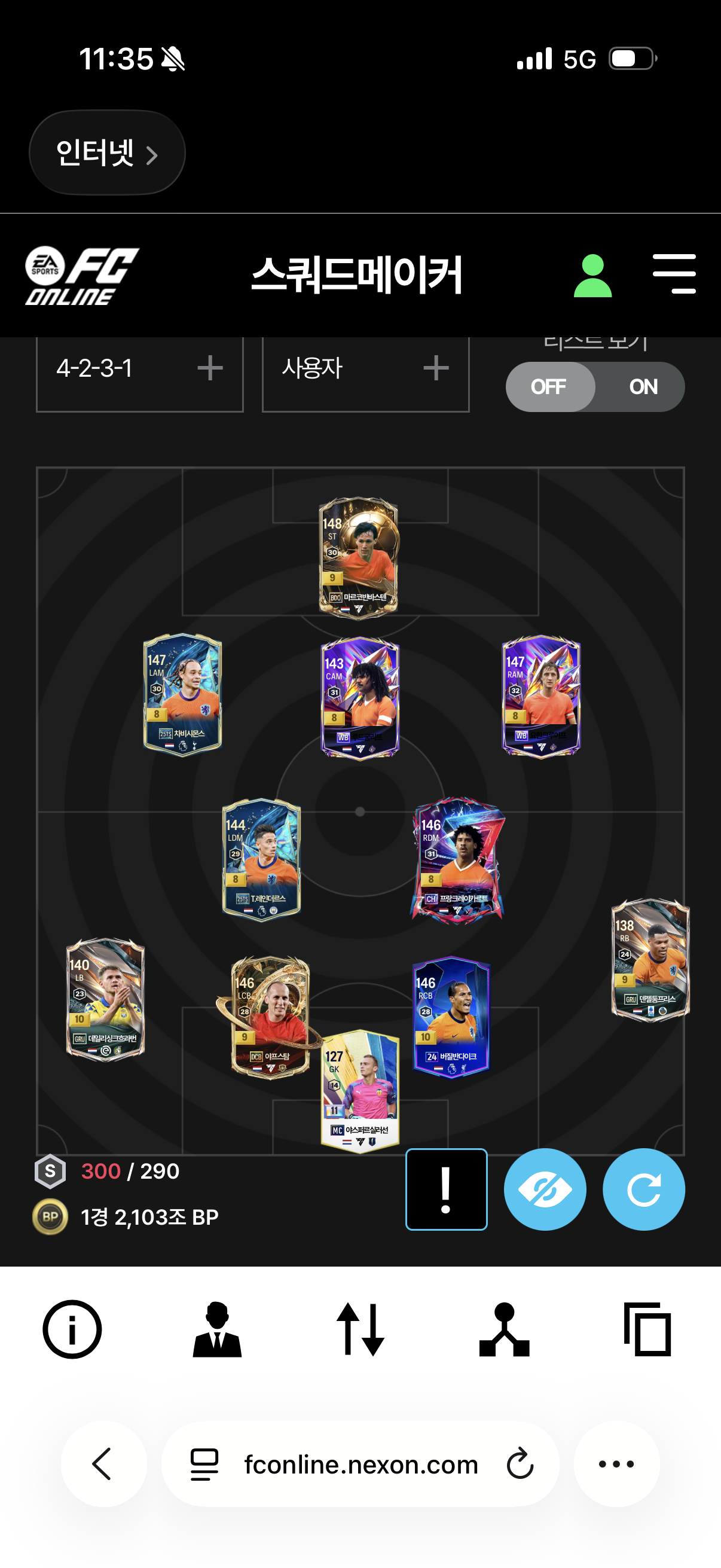Select the CAM player card rated 143
Viewport: 721px width, 1568px height.
click(359, 696)
